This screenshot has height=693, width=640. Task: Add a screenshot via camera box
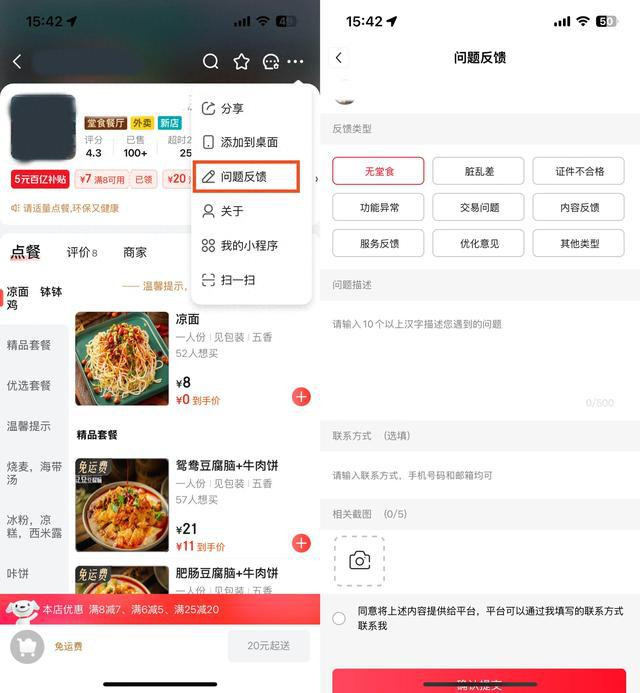[359, 561]
